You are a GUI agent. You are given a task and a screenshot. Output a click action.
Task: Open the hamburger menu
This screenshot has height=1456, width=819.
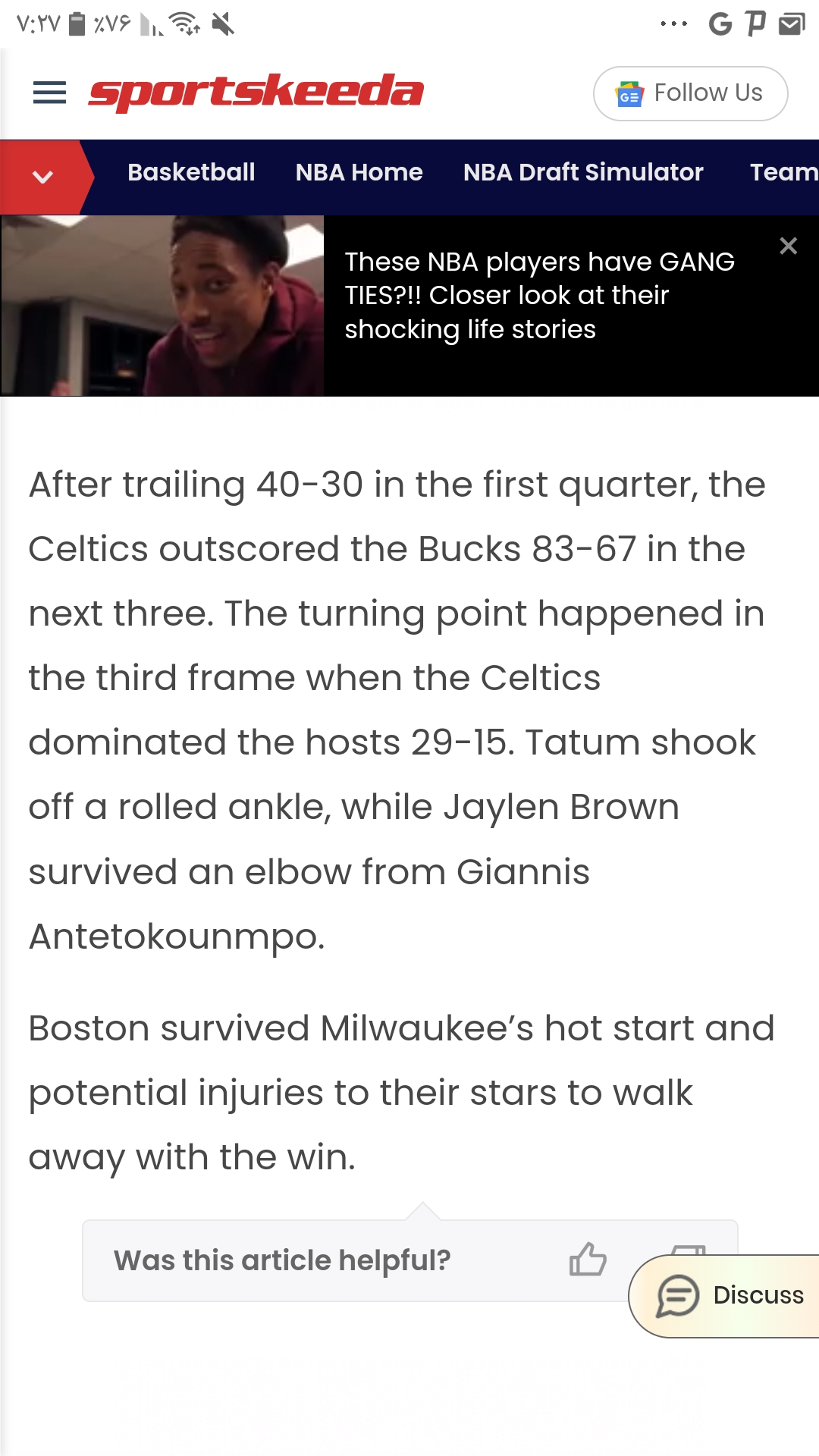[49, 93]
